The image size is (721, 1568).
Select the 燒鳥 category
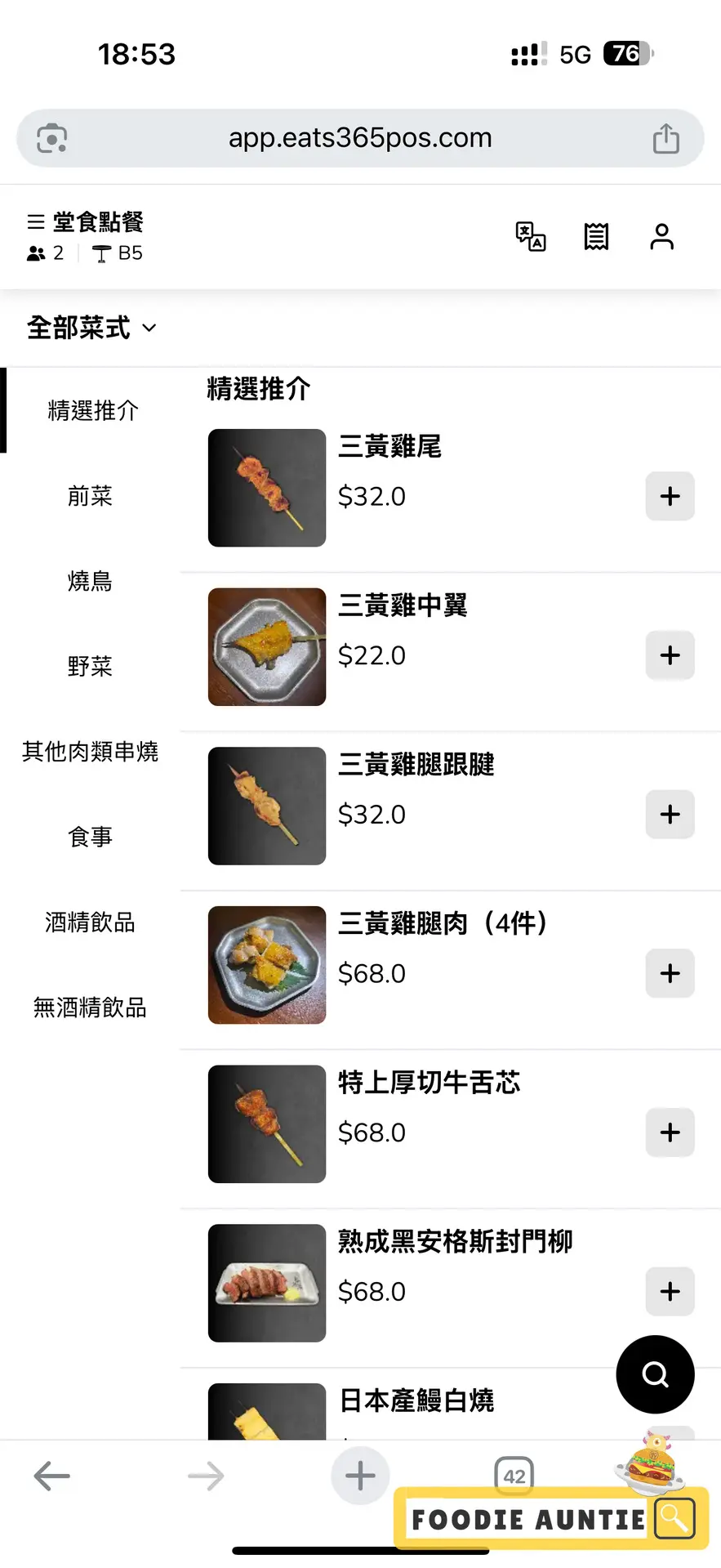(90, 581)
